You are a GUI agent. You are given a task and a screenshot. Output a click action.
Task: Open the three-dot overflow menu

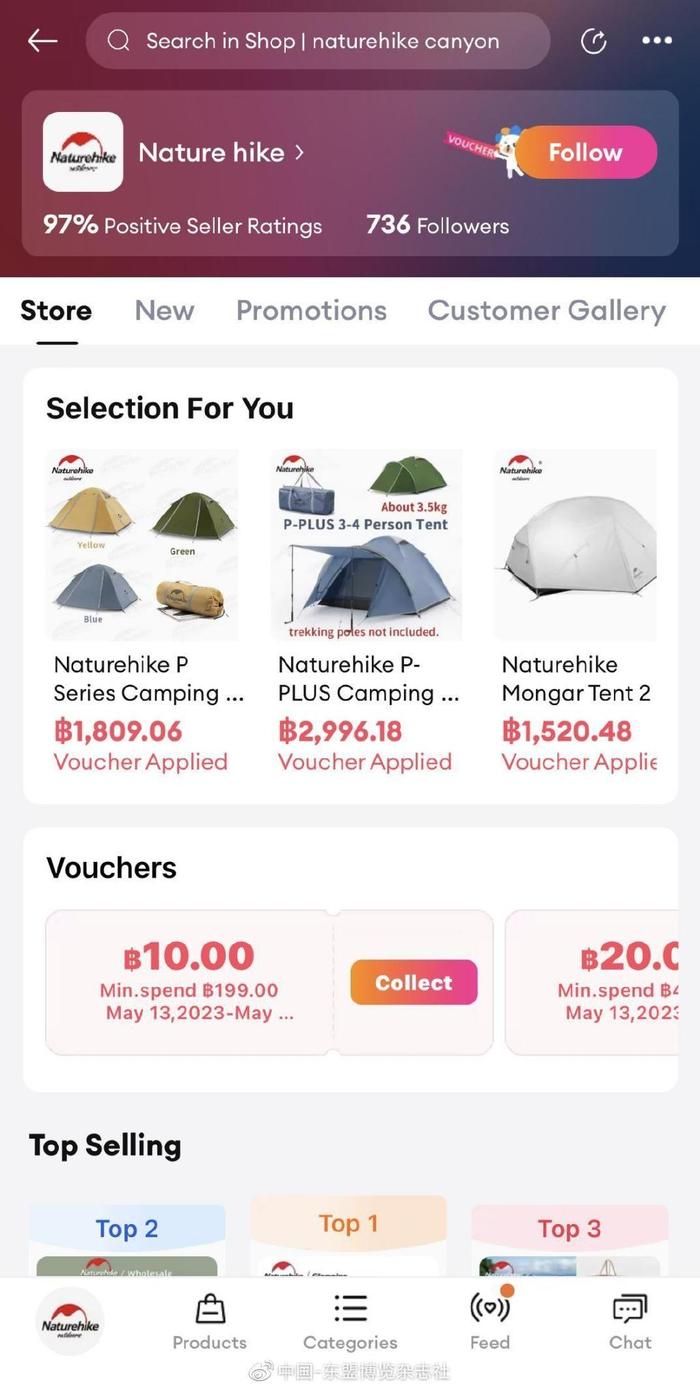657,41
